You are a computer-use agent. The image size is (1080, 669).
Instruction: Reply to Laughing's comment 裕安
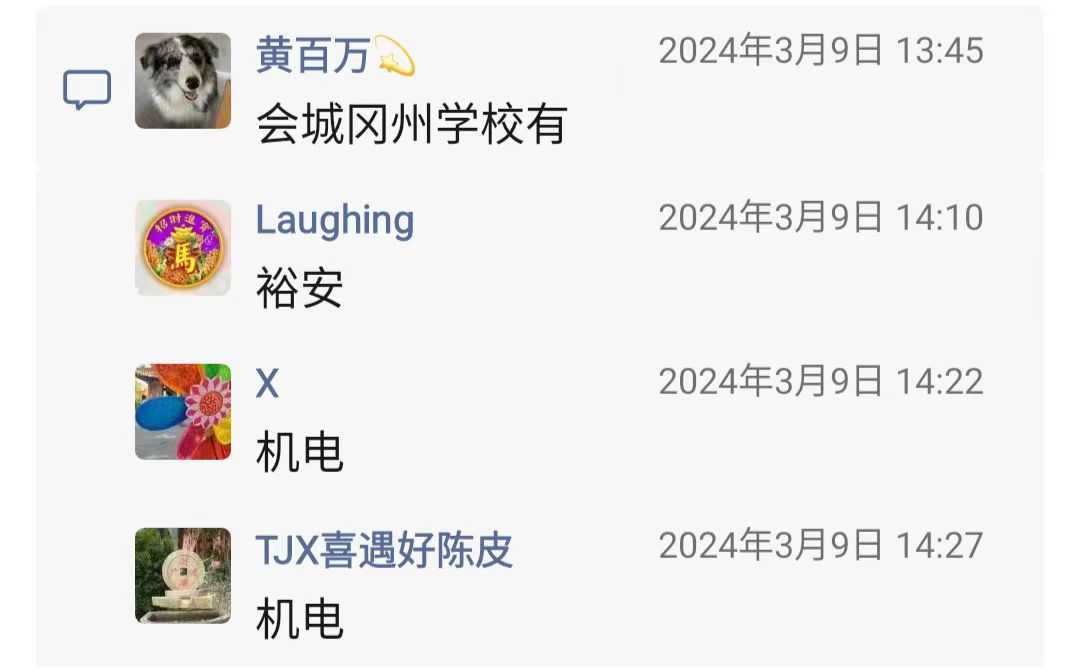tap(300, 290)
